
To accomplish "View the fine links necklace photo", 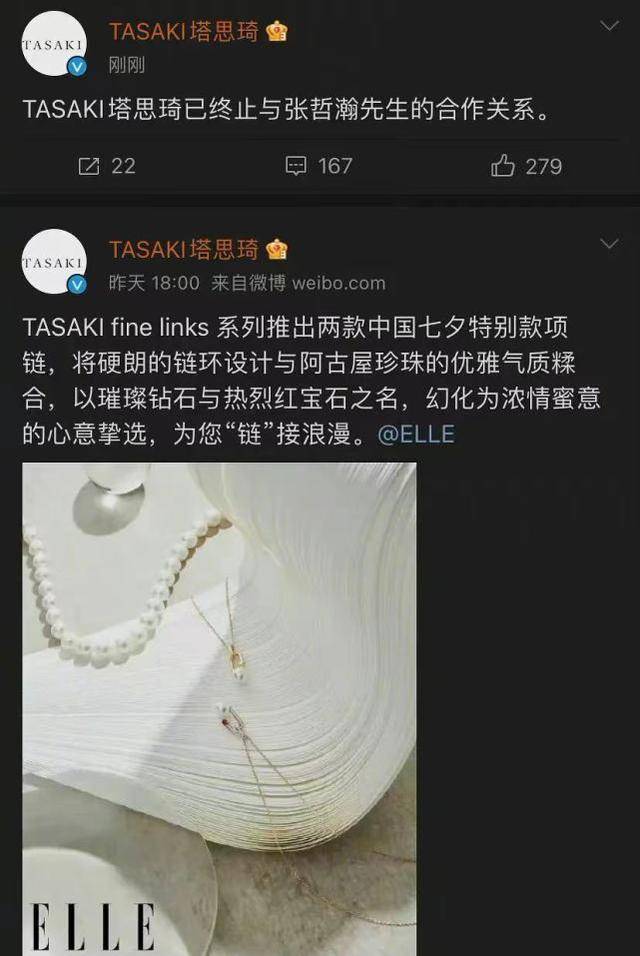I will (220, 708).
